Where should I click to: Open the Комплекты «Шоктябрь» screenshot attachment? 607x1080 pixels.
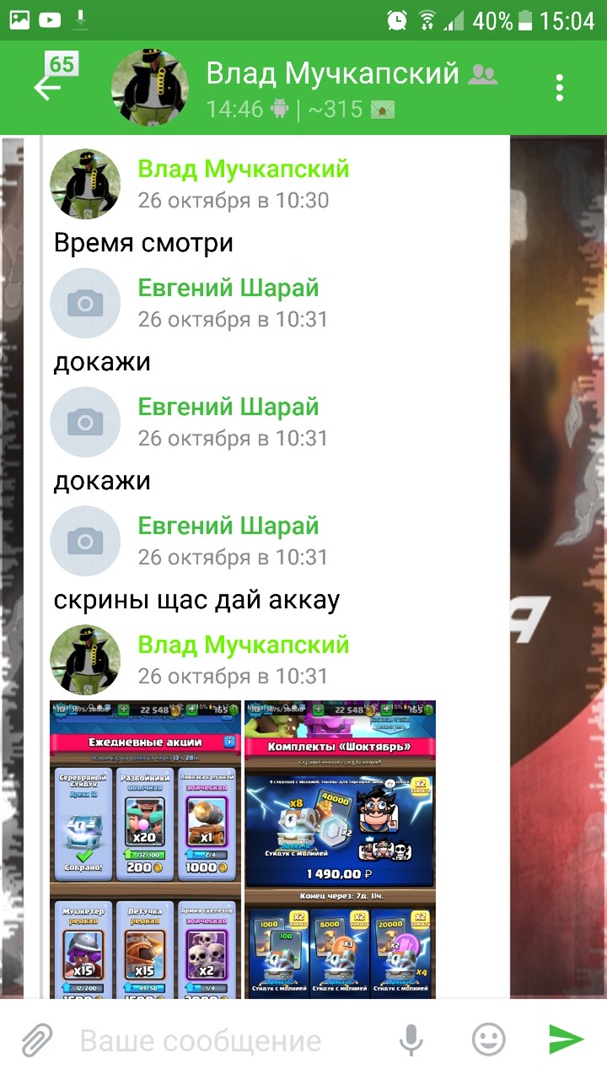340,850
